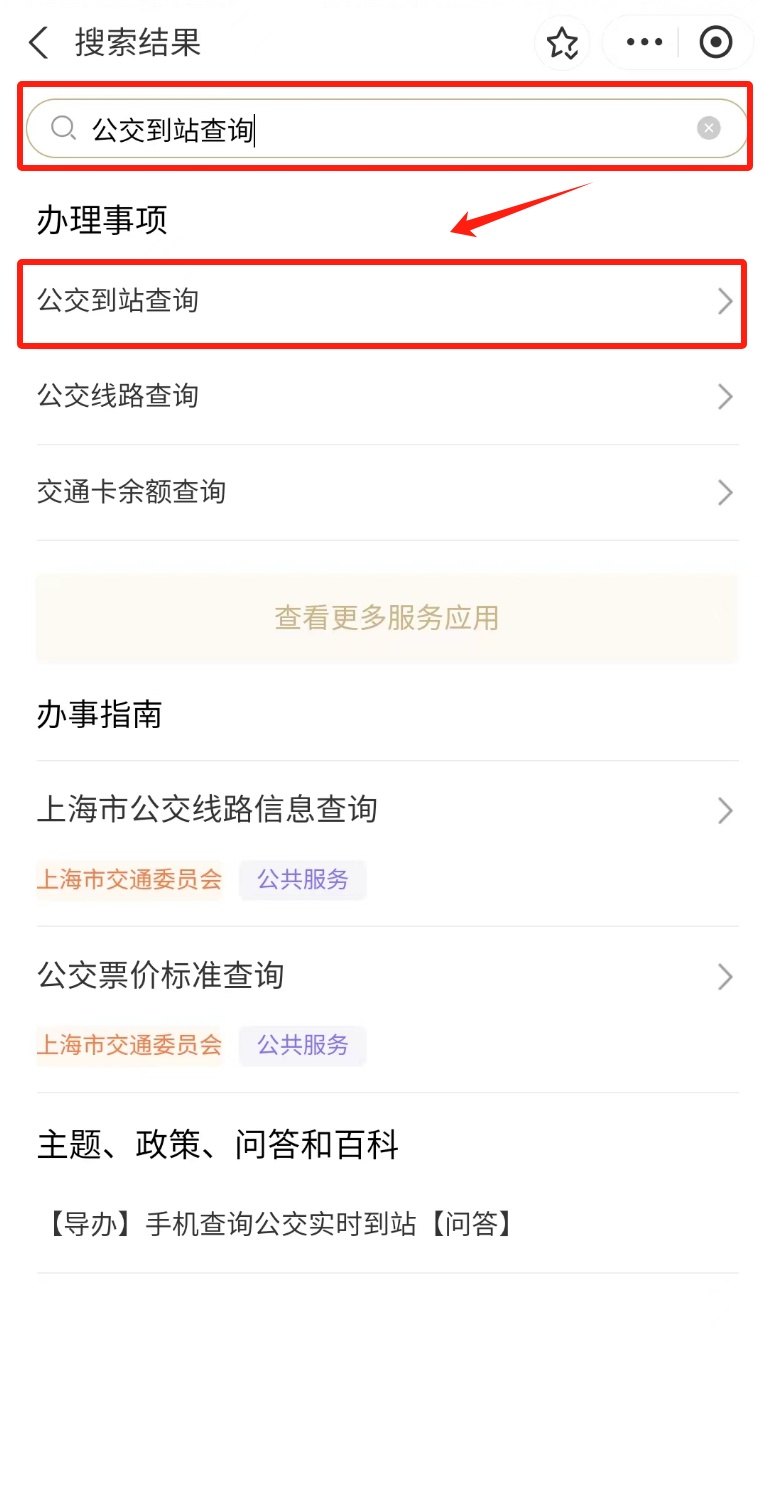765x1507 pixels.
Task: Open the three-dot more options menu
Action: click(644, 42)
